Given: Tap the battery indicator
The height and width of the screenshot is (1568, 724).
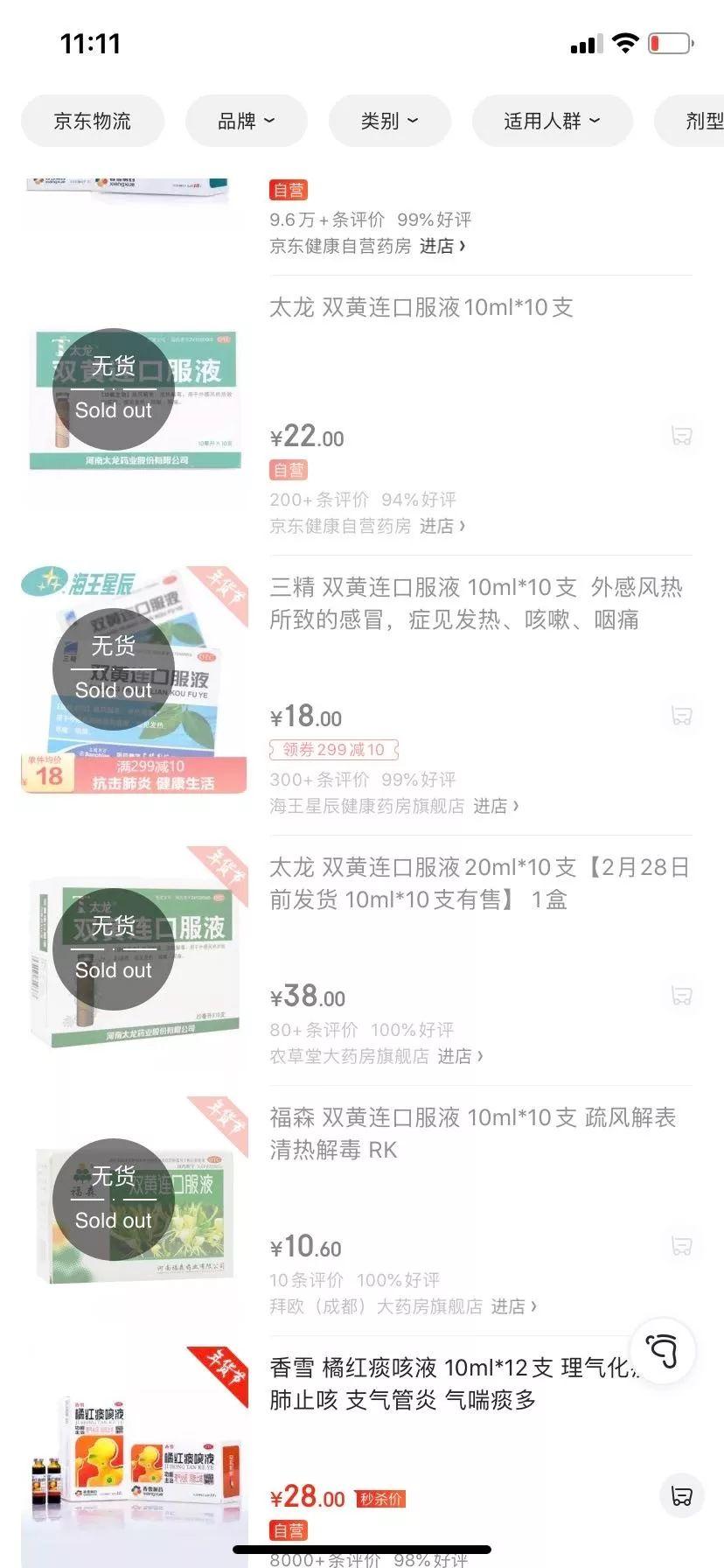Looking at the screenshot, I should [666, 42].
